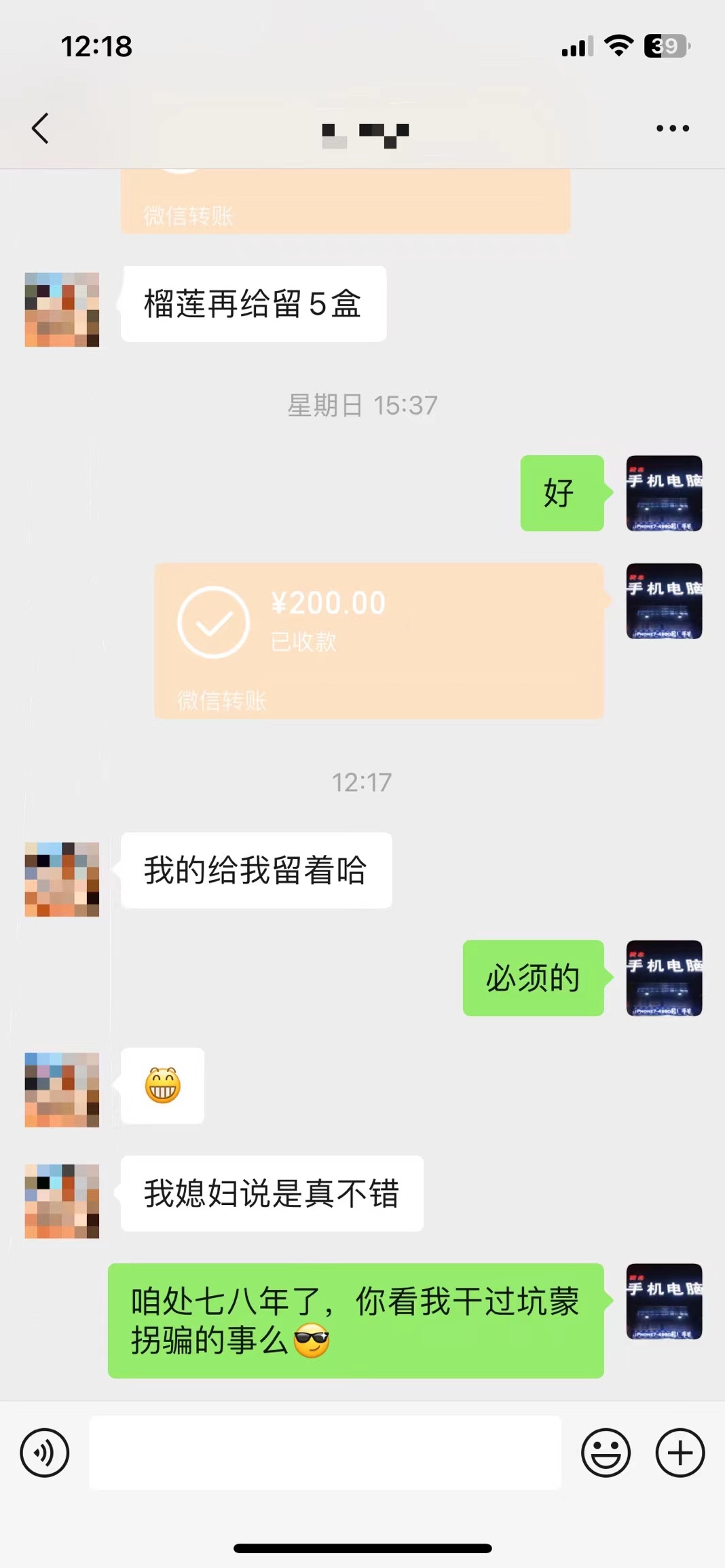Viewport: 725px width, 1568px height.
Task: Focus the message text field
Action: coord(325,1453)
